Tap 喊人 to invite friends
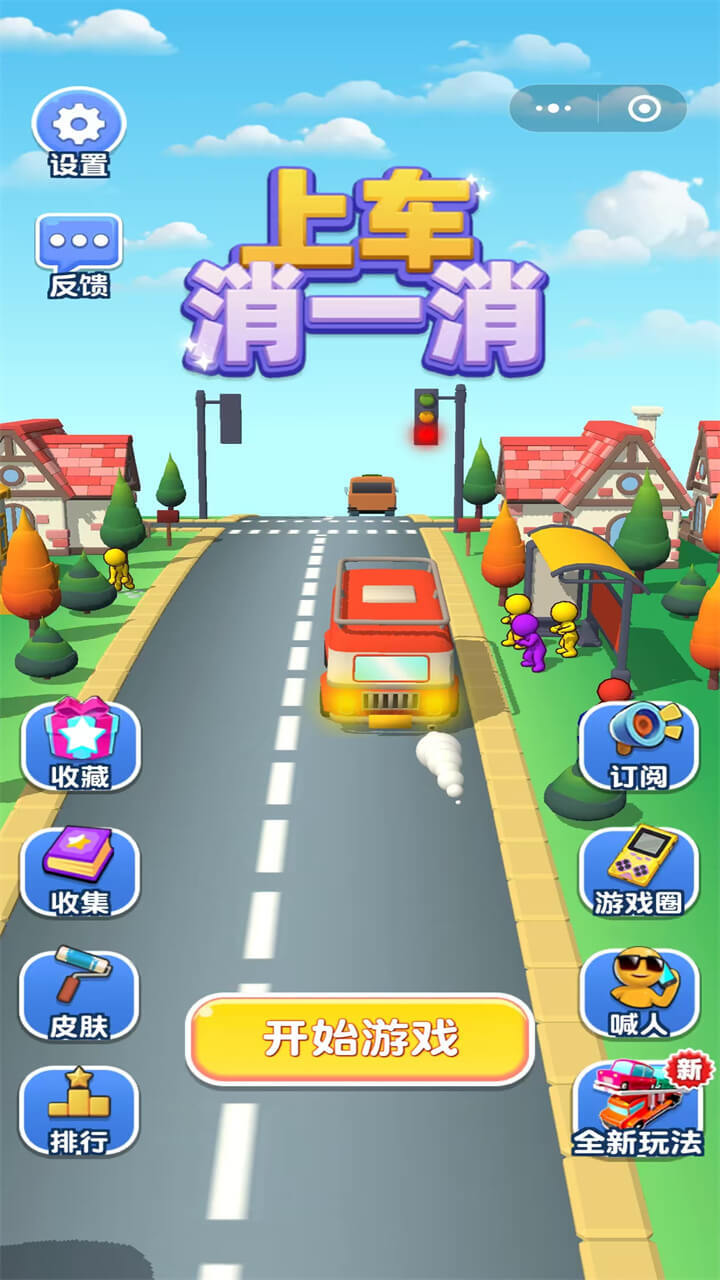The image size is (720, 1280). (639, 994)
